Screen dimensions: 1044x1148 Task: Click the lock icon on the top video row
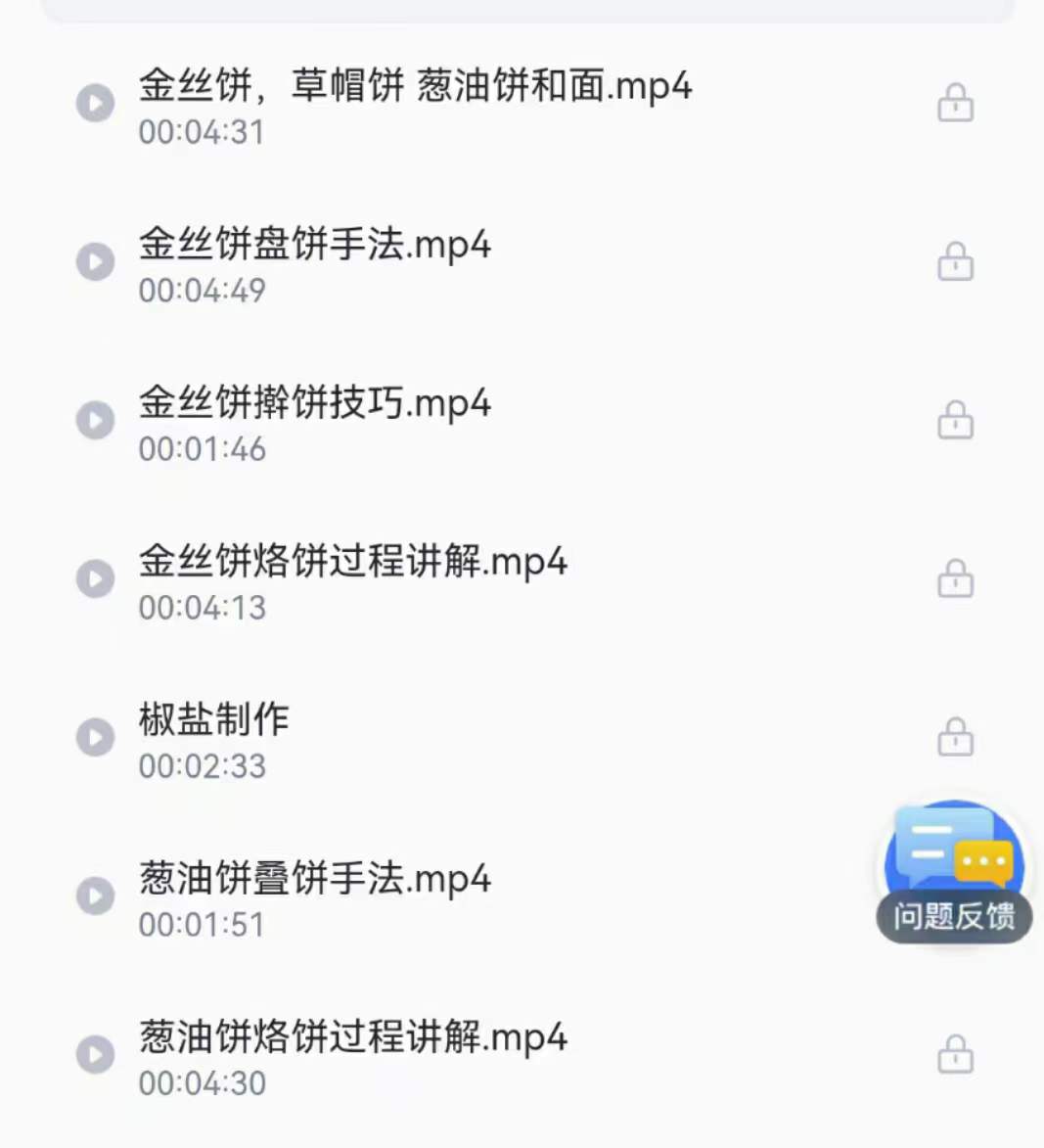pos(957,103)
